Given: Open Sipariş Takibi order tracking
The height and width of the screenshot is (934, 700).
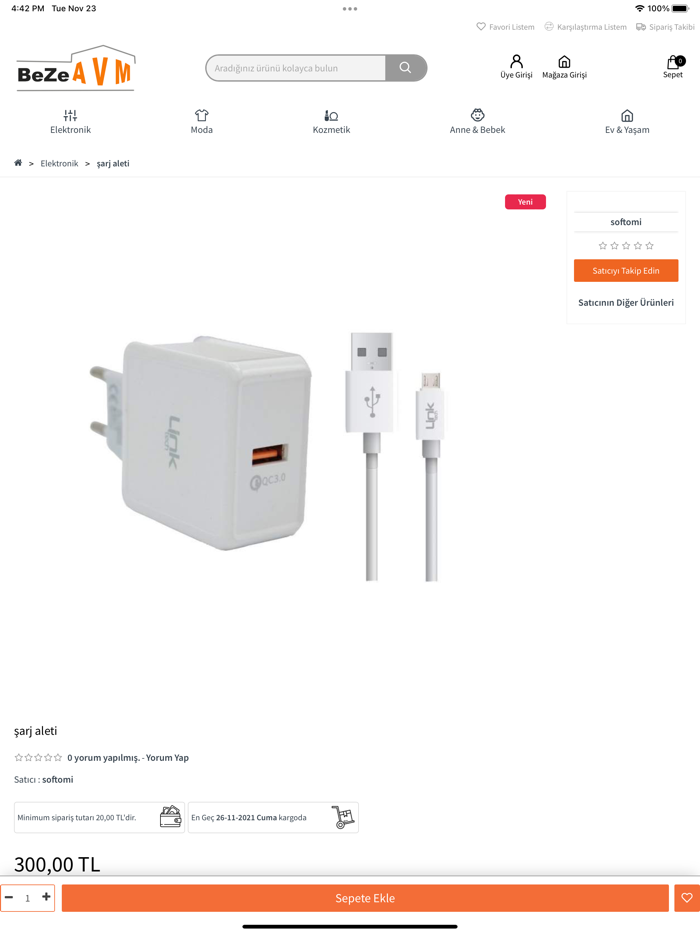Looking at the screenshot, I should tap(665, 27).
